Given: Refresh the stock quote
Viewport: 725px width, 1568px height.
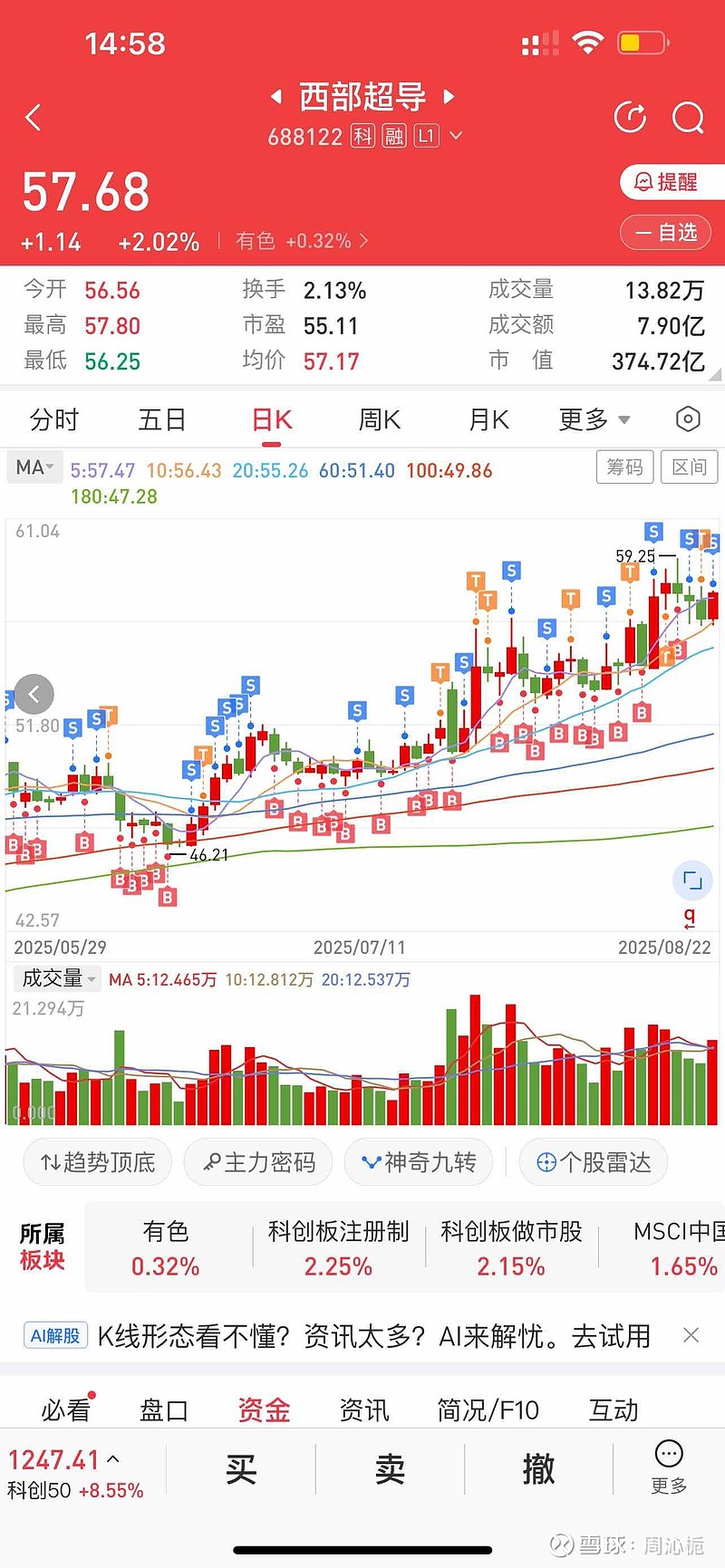Looking at the screenshot, I should tap(630, 118).
